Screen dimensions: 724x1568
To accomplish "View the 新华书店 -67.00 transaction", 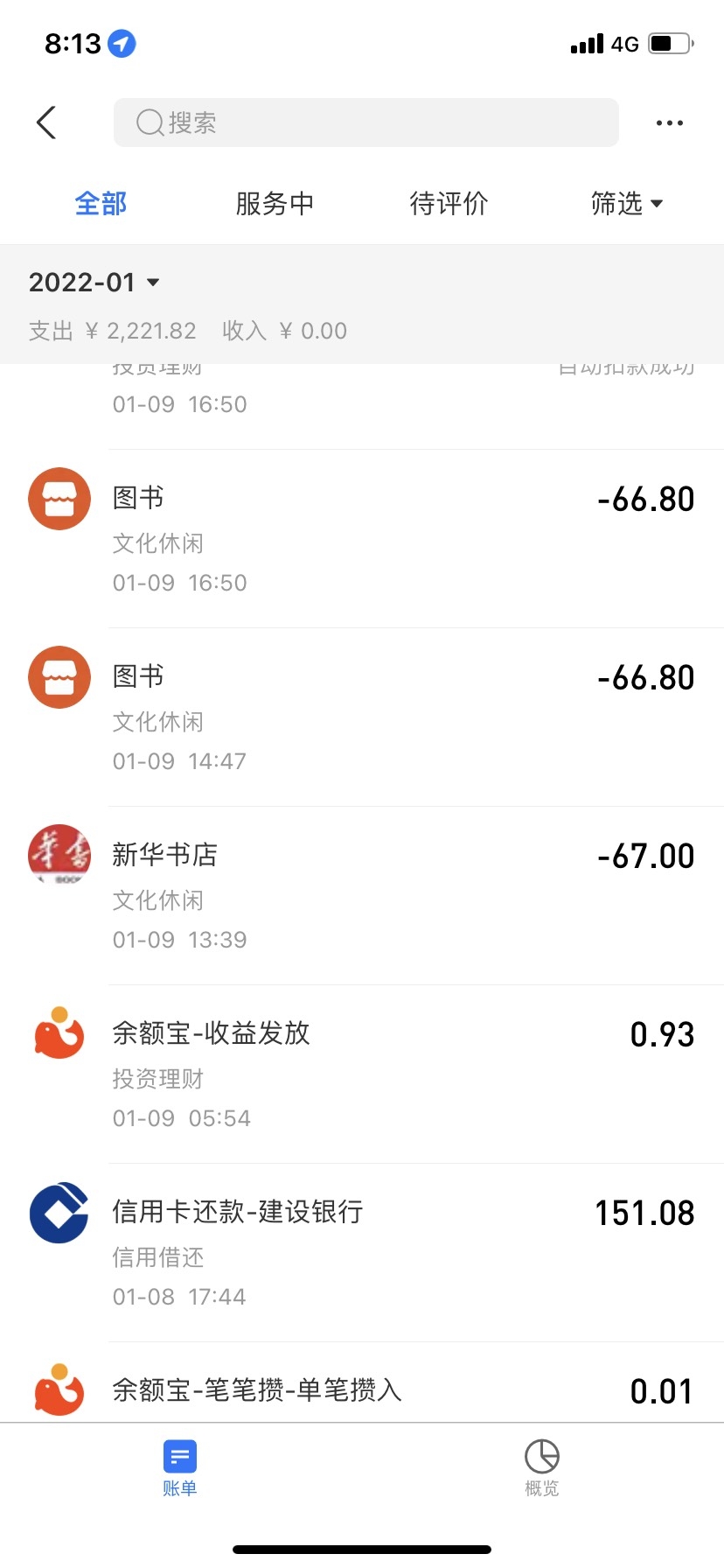I will [x=362, y=895].
